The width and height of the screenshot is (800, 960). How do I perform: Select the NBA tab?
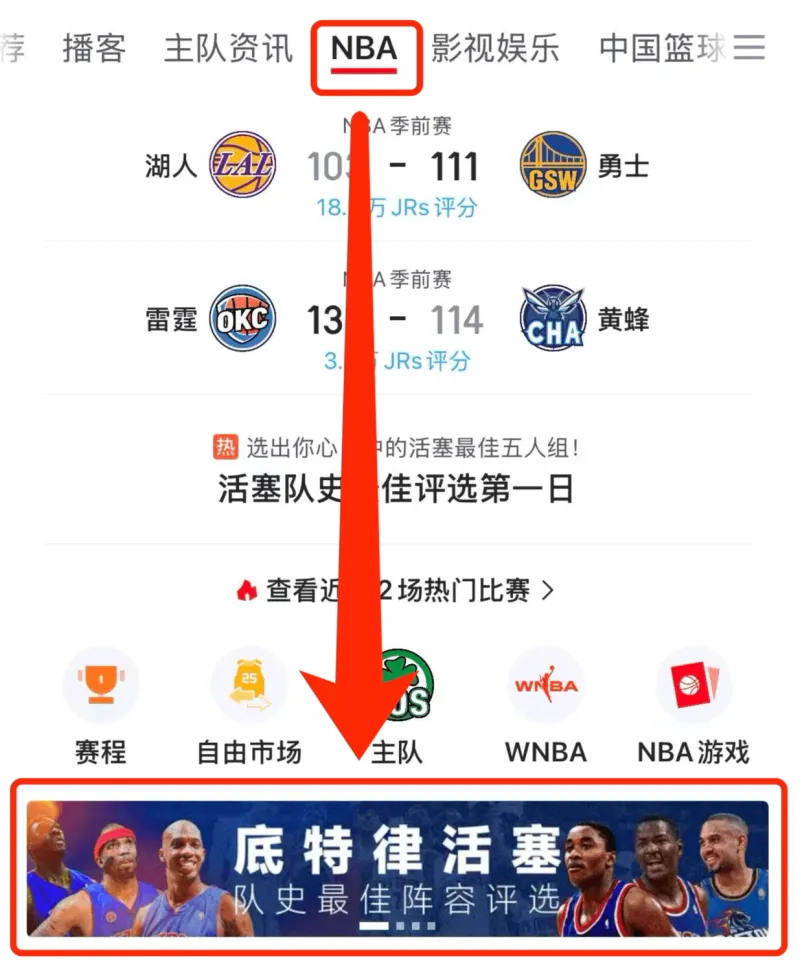pos(364,48)
